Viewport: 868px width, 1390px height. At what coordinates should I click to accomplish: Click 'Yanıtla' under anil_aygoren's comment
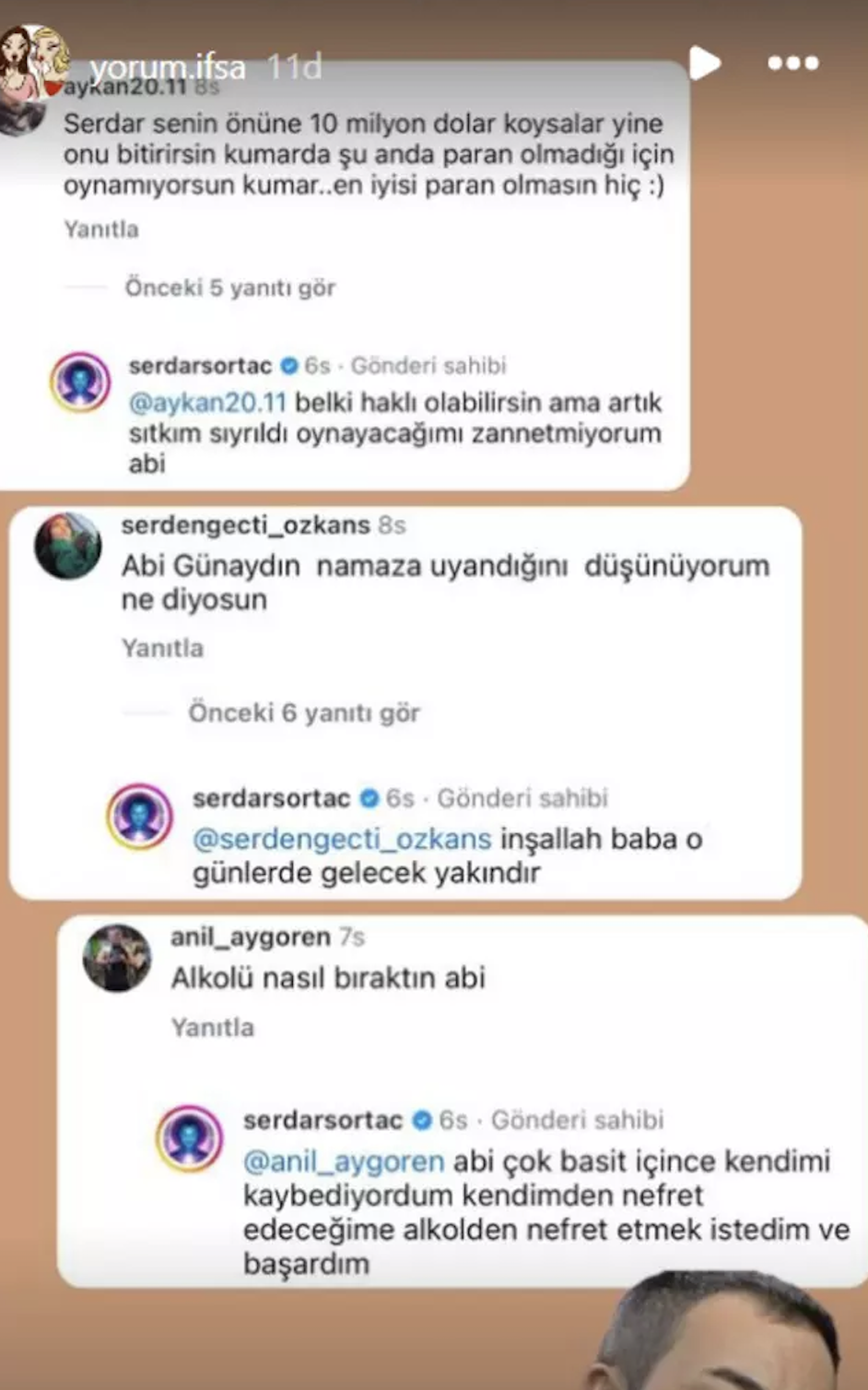(213, 1026)
